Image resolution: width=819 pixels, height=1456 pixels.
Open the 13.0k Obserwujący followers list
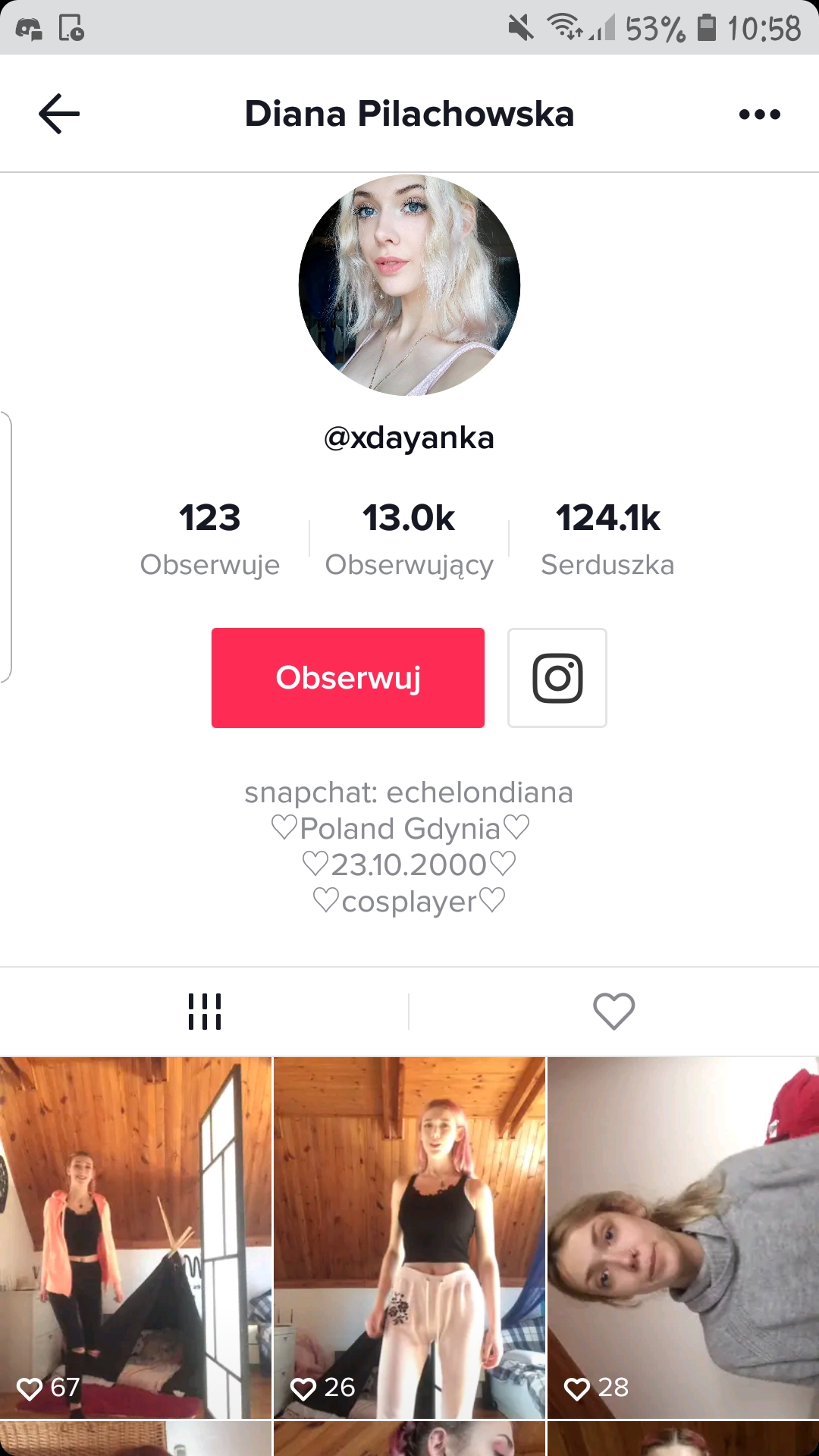pyautogui.click(x=409, y=538)
